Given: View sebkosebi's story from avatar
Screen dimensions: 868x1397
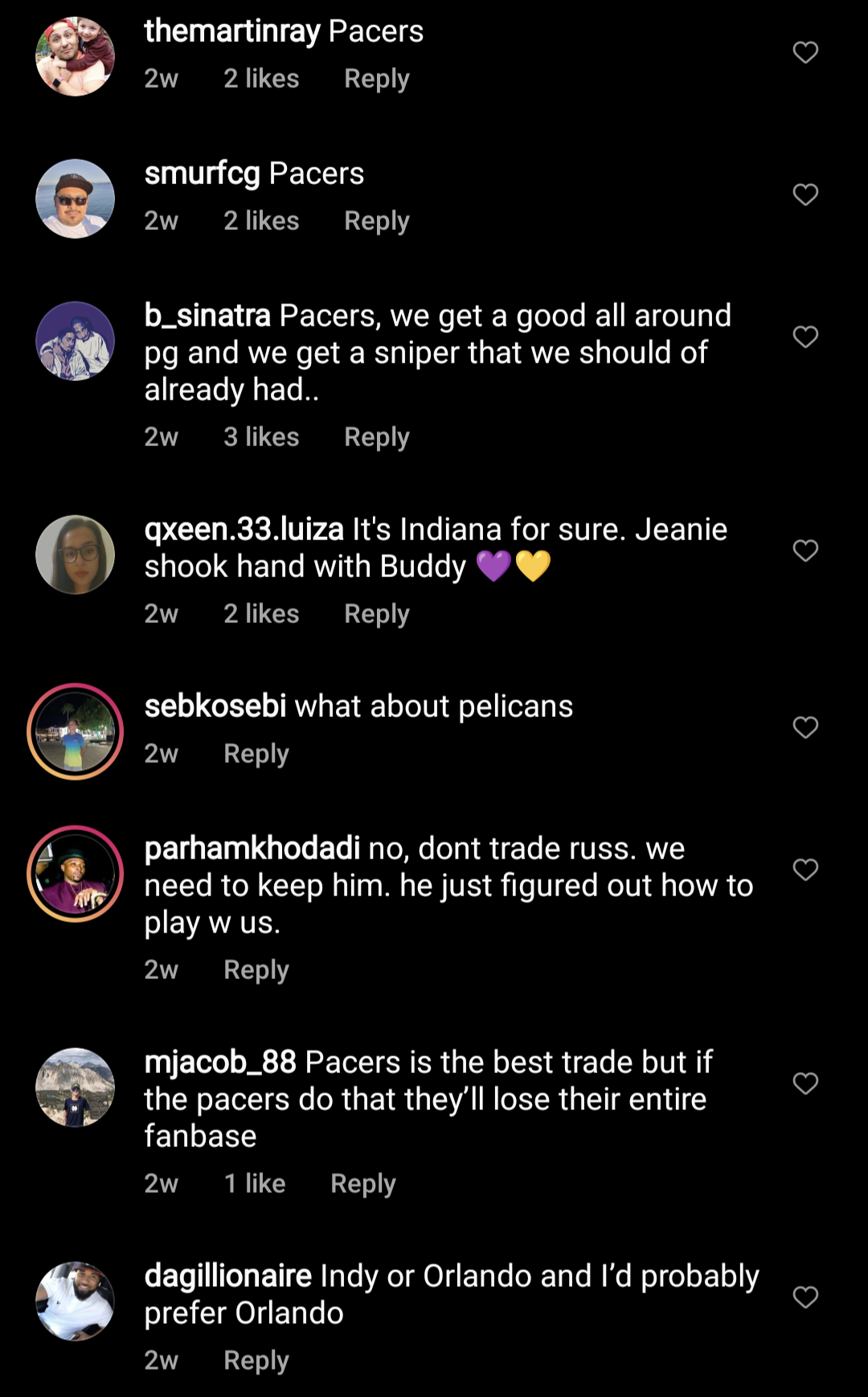Looking at the screenshot, I should tap(76, 731).
